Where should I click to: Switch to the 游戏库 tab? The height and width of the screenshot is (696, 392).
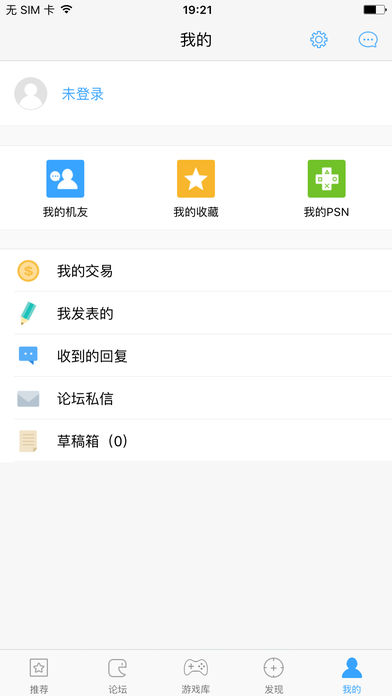coord(196,674)
